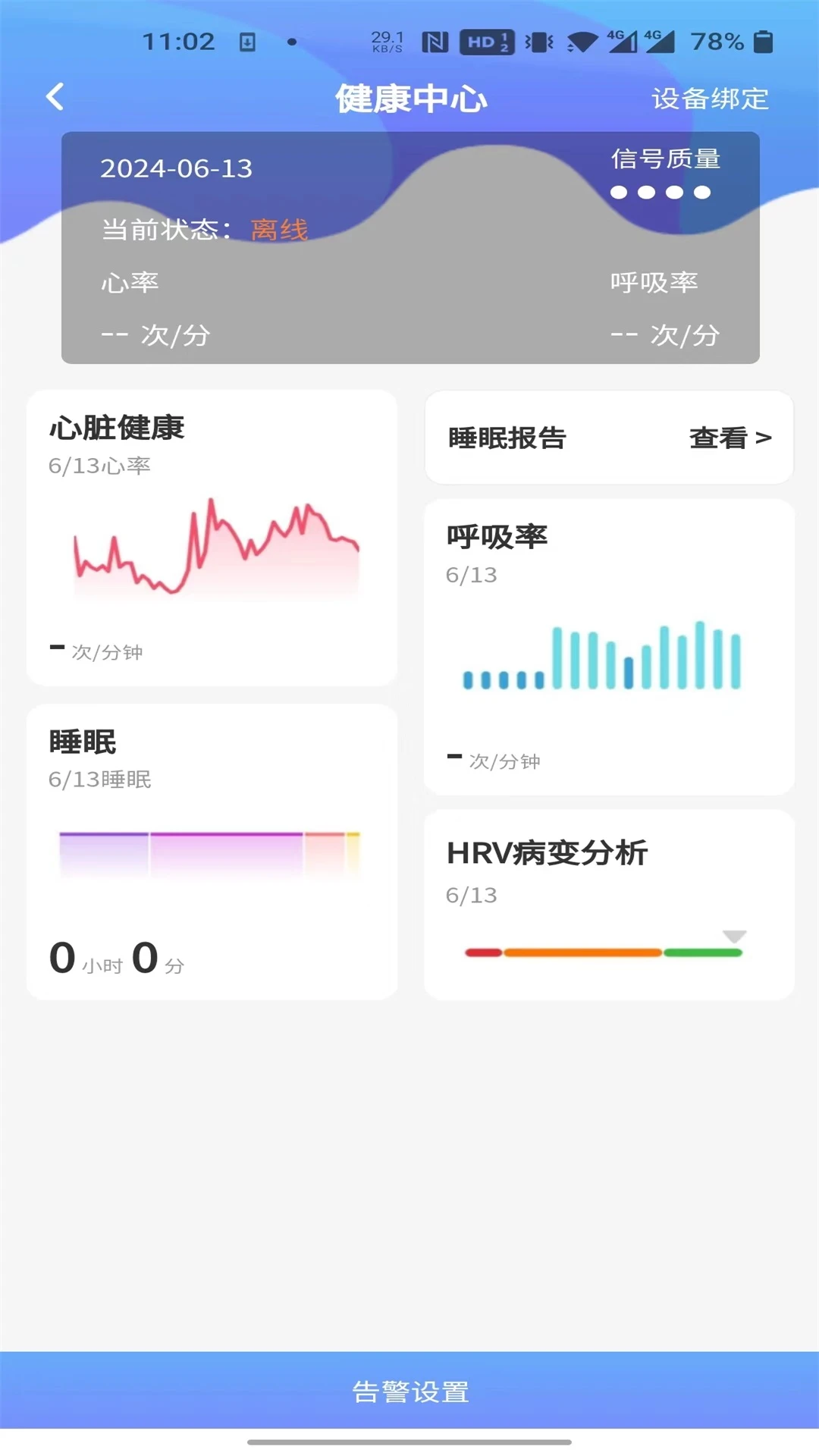Select the date 2024-06-13 to change it
Viewport: 819px width, 1456px height.
click(177, 169)
